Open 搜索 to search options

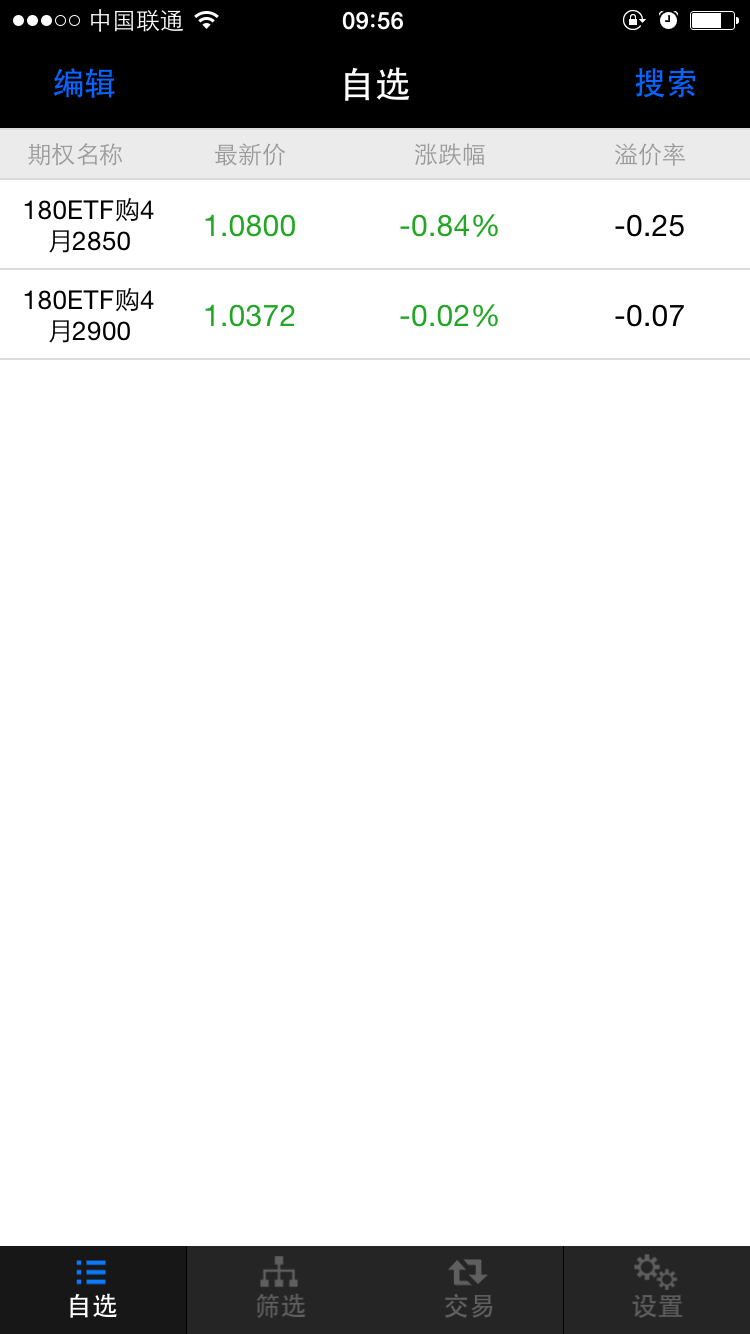click(x=665, y=84)
